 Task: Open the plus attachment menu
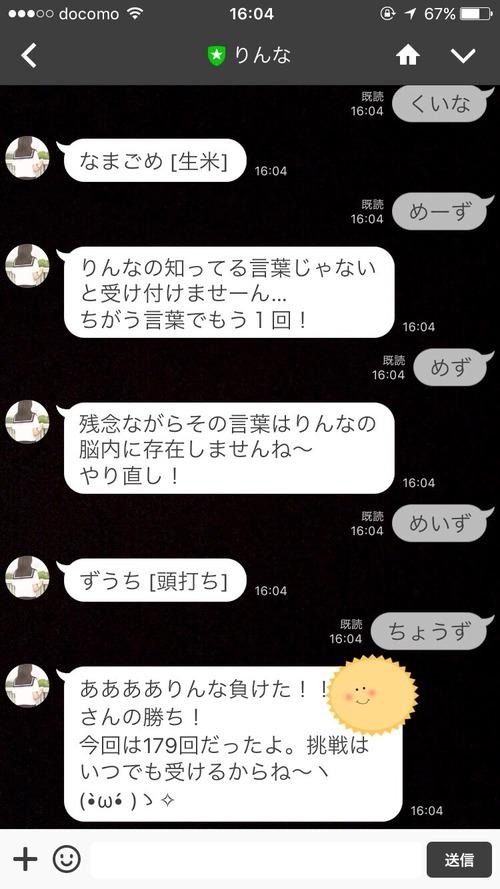(x=25, y=860)
